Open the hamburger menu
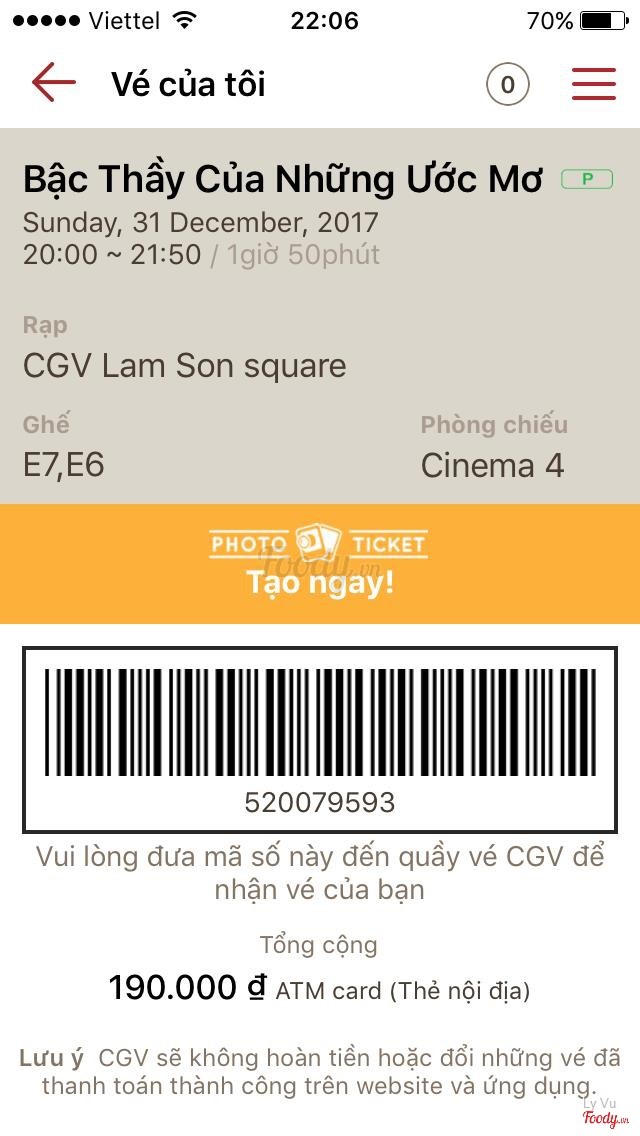 pos(593,84)
